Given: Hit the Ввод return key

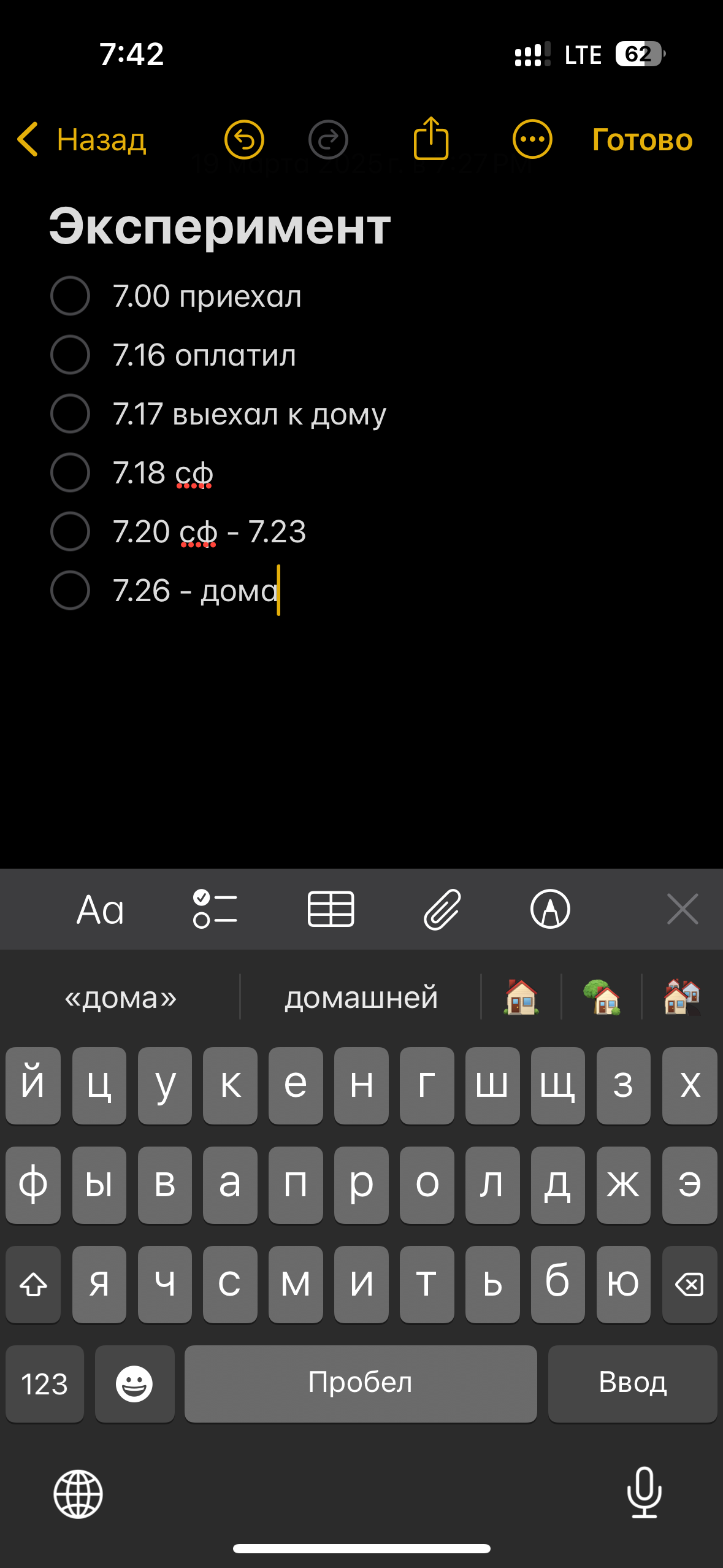Looking at the screenshot, I should [632, 1383].
